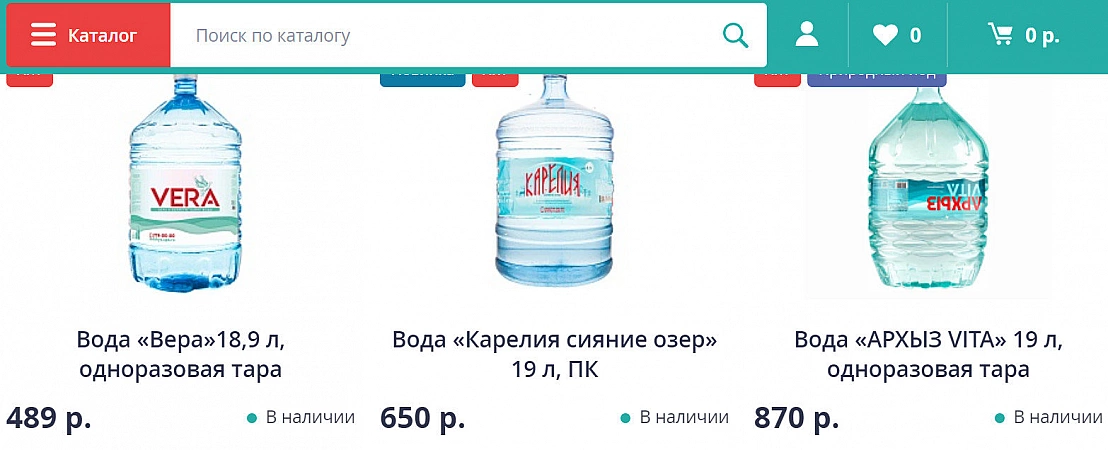Open the user account icon
This screenshot has height=450, width=1108.
point(806,36)
